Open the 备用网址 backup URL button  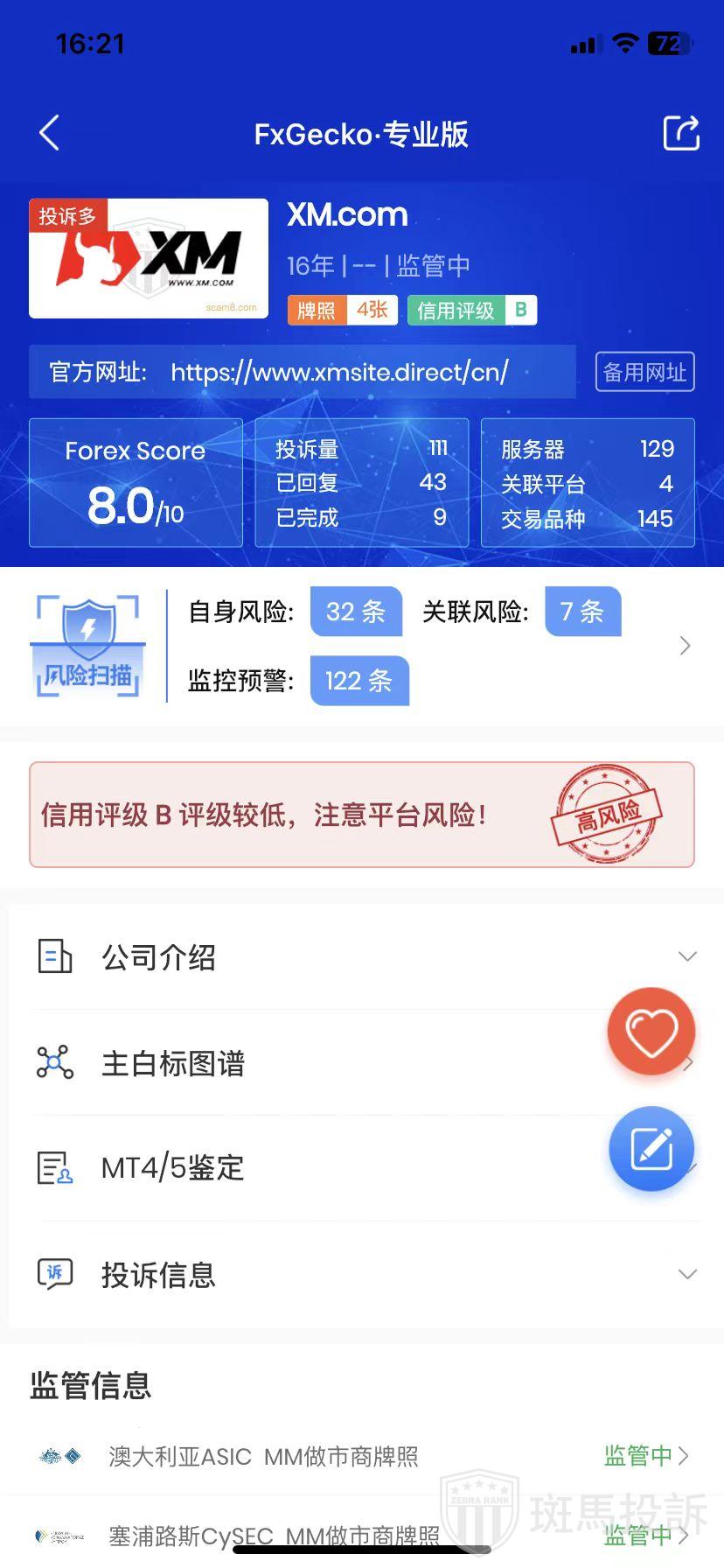point(644,372)
